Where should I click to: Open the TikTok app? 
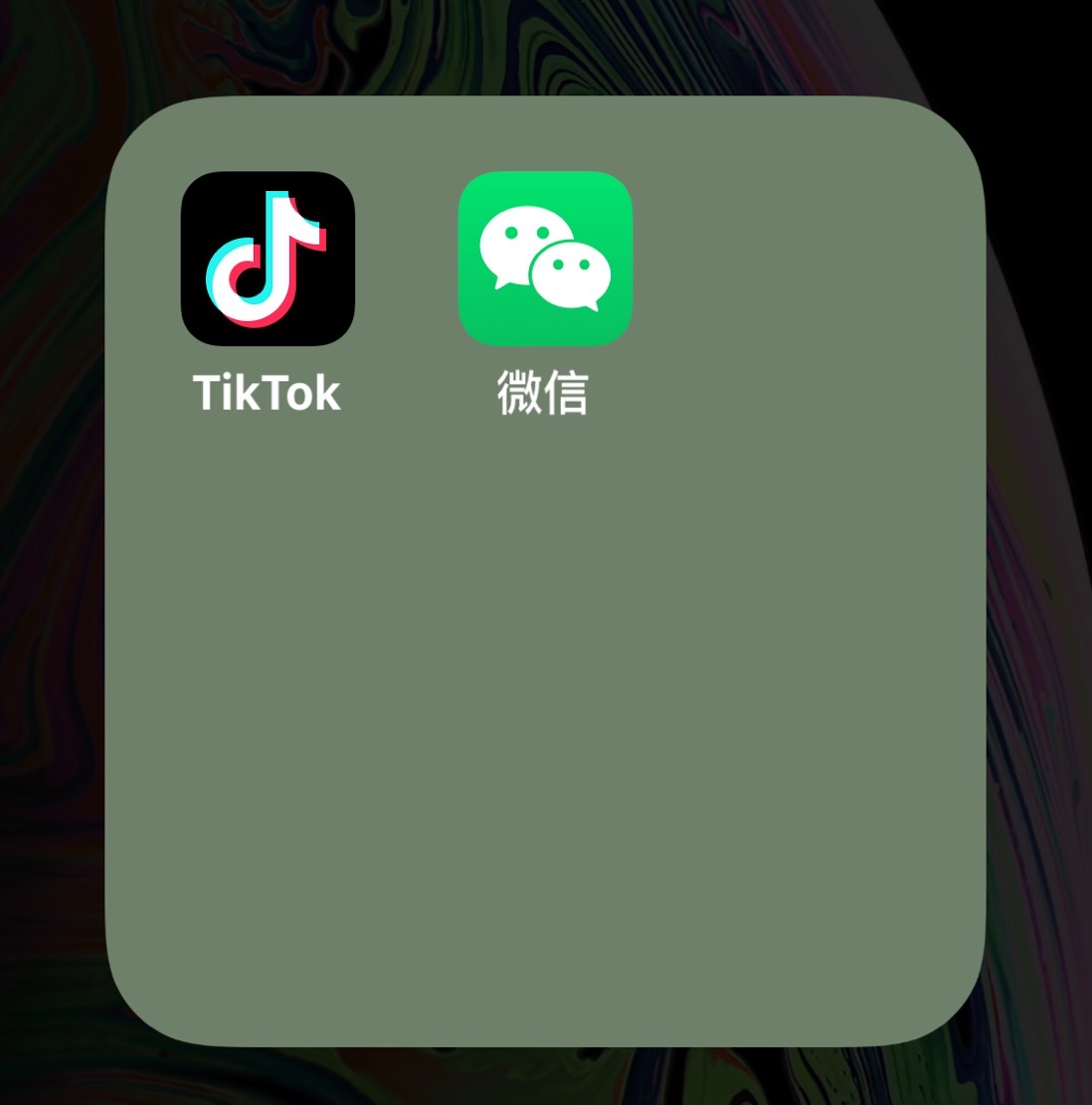[x=268, y=259]
